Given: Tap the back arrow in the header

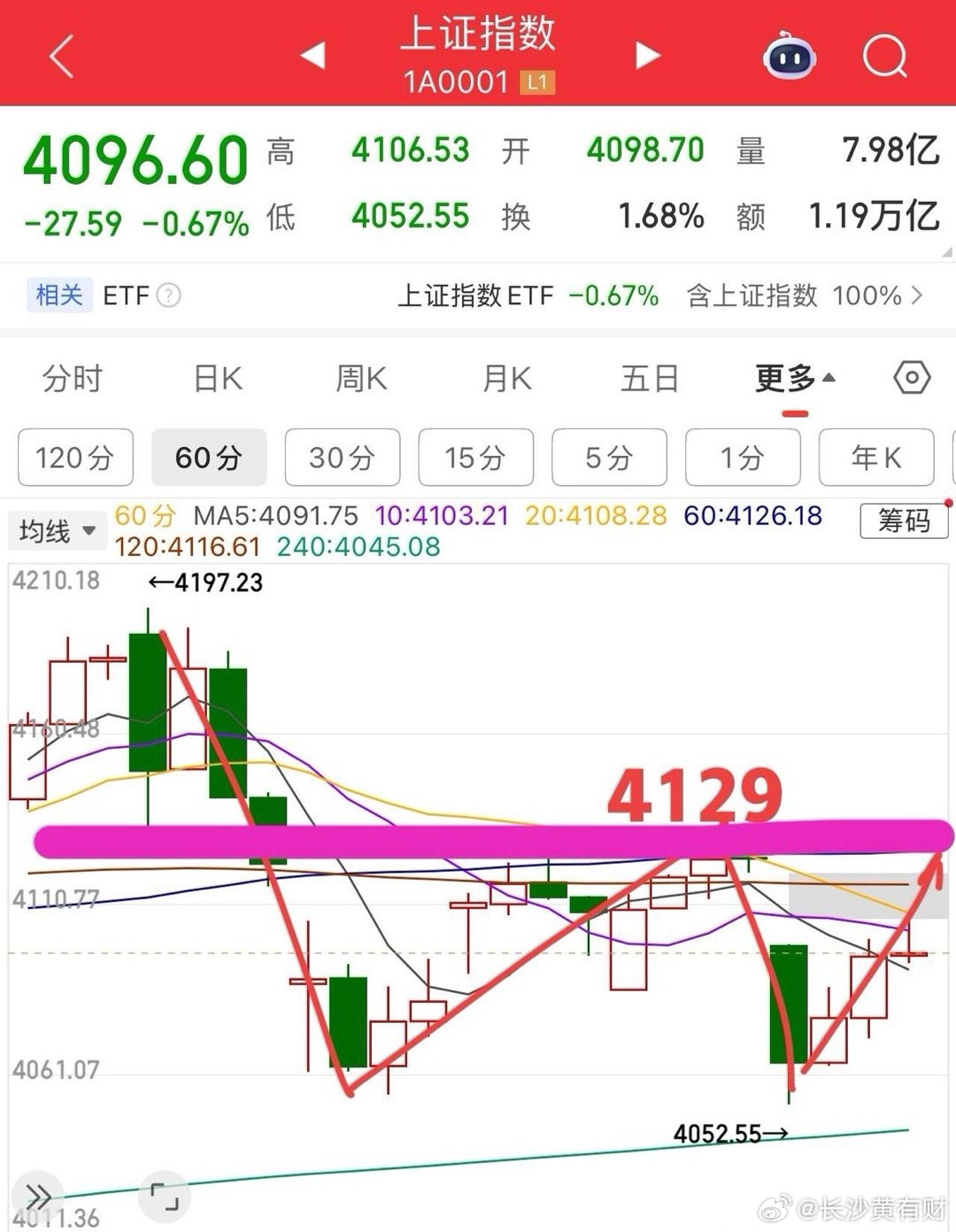Looking at the screenshot, I should click(x=58, y=57).
